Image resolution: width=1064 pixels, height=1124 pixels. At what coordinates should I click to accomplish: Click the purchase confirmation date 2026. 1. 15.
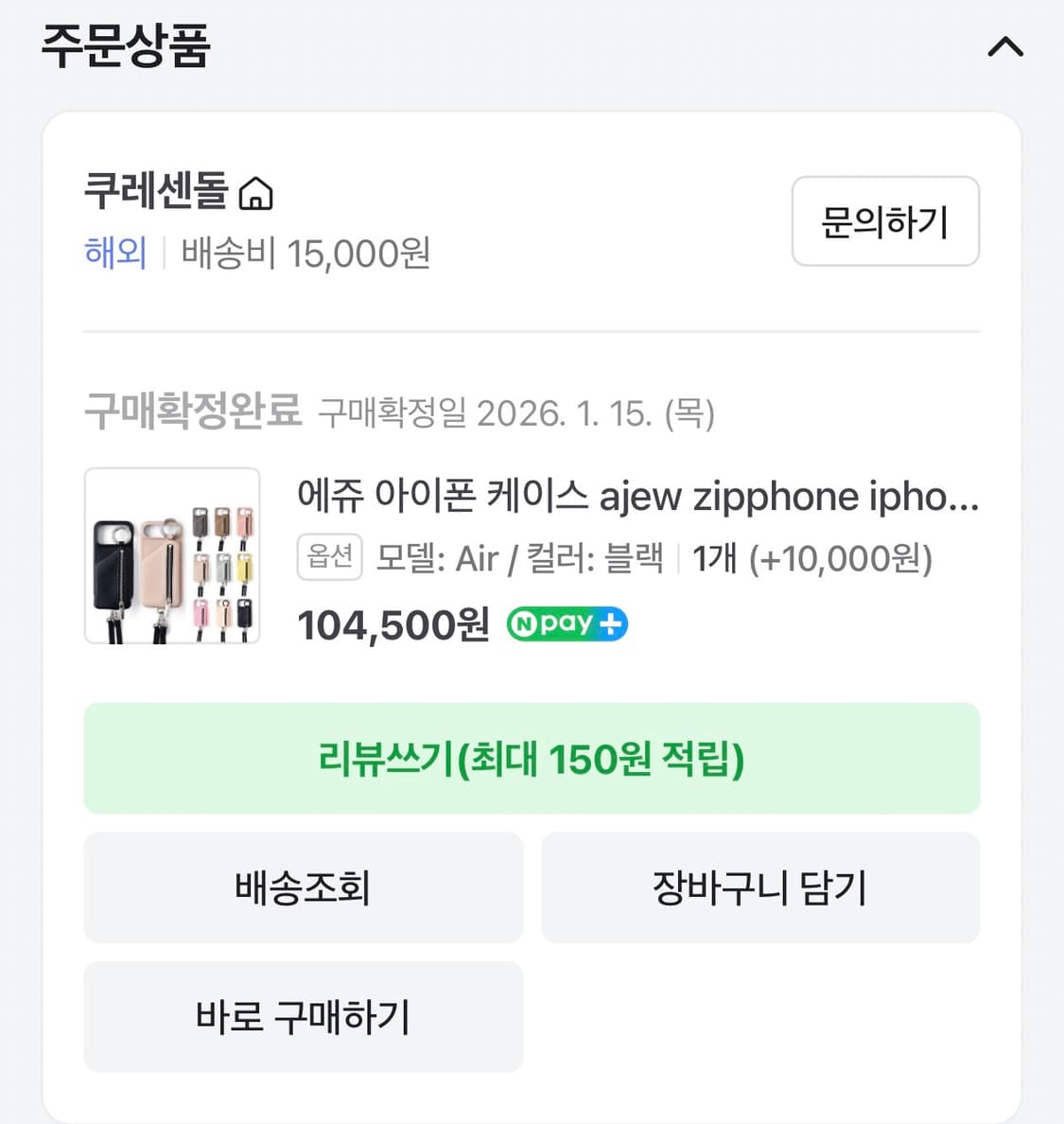[x=516, y=412]
